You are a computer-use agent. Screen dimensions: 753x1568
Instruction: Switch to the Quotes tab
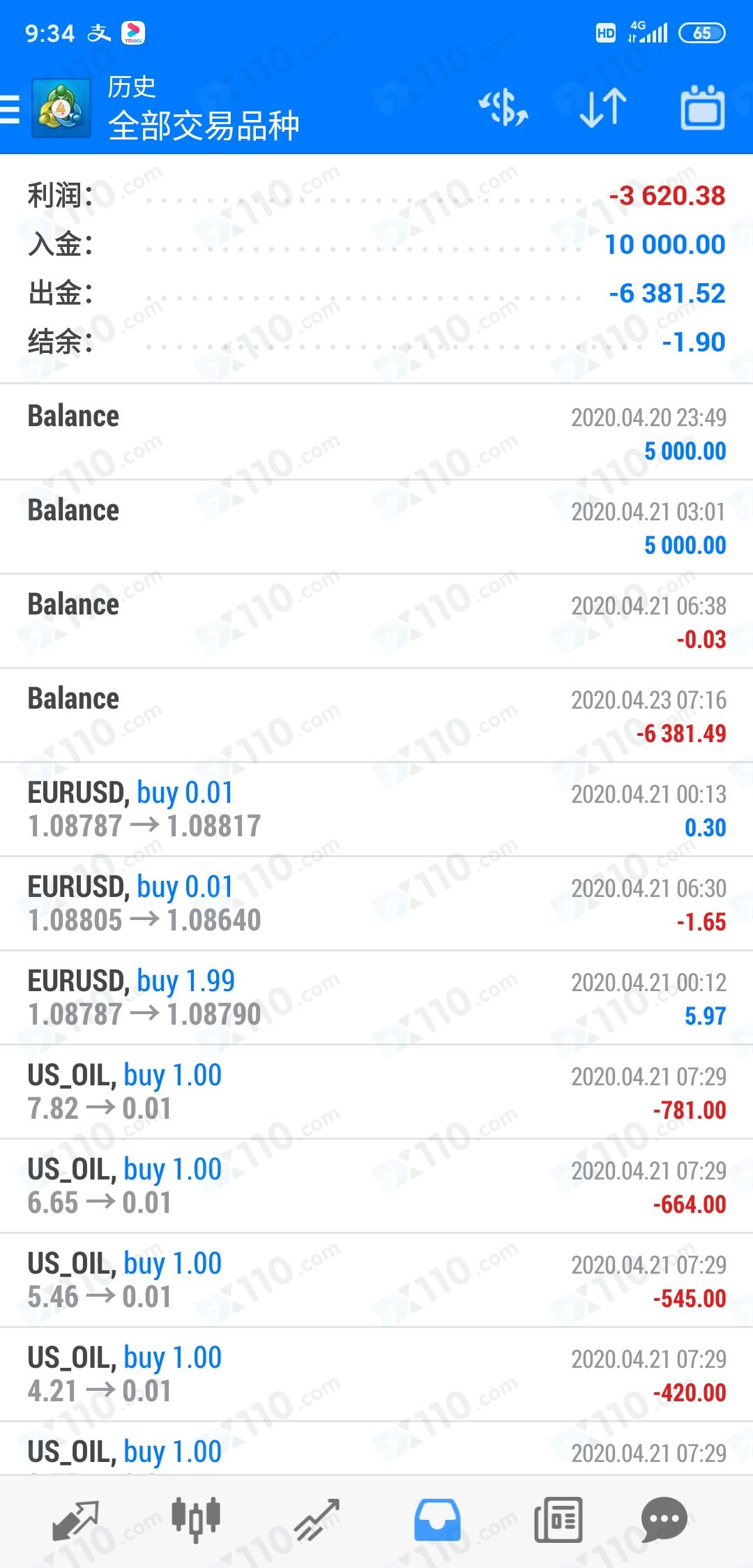click(76, 1520)
